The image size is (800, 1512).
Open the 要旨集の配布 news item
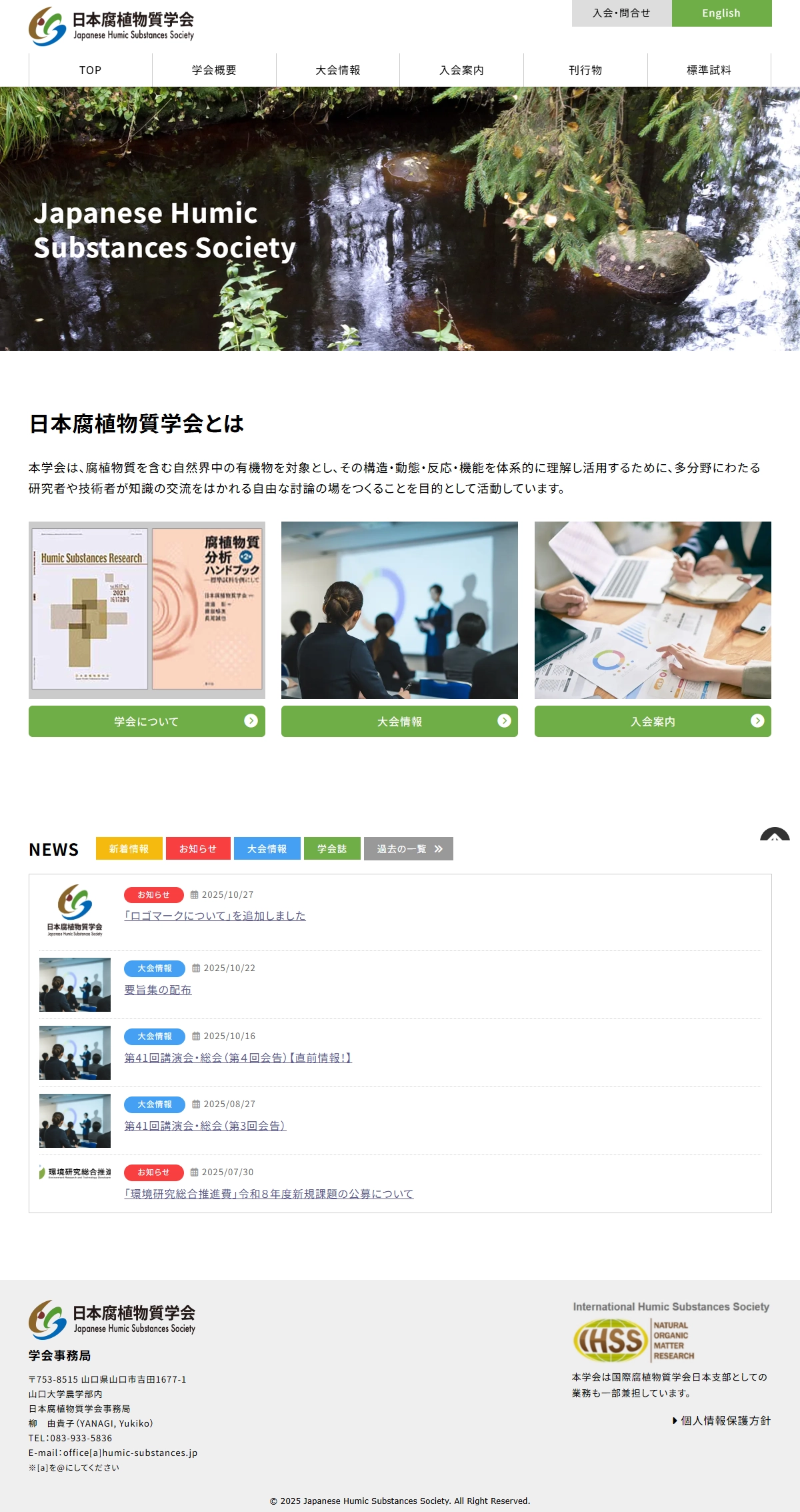tap(158, 990)
